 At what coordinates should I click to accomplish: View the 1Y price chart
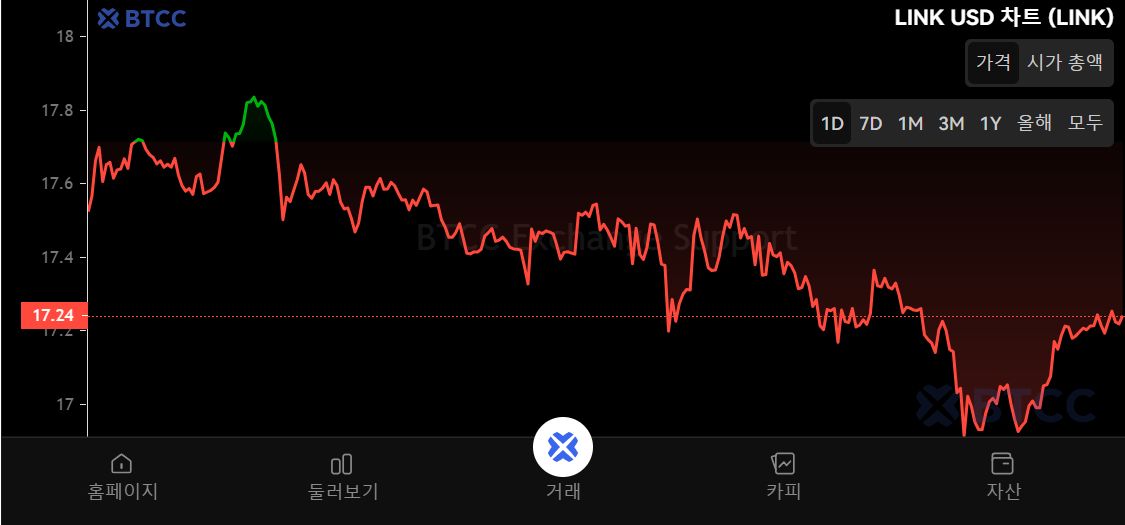click(990, 124)
